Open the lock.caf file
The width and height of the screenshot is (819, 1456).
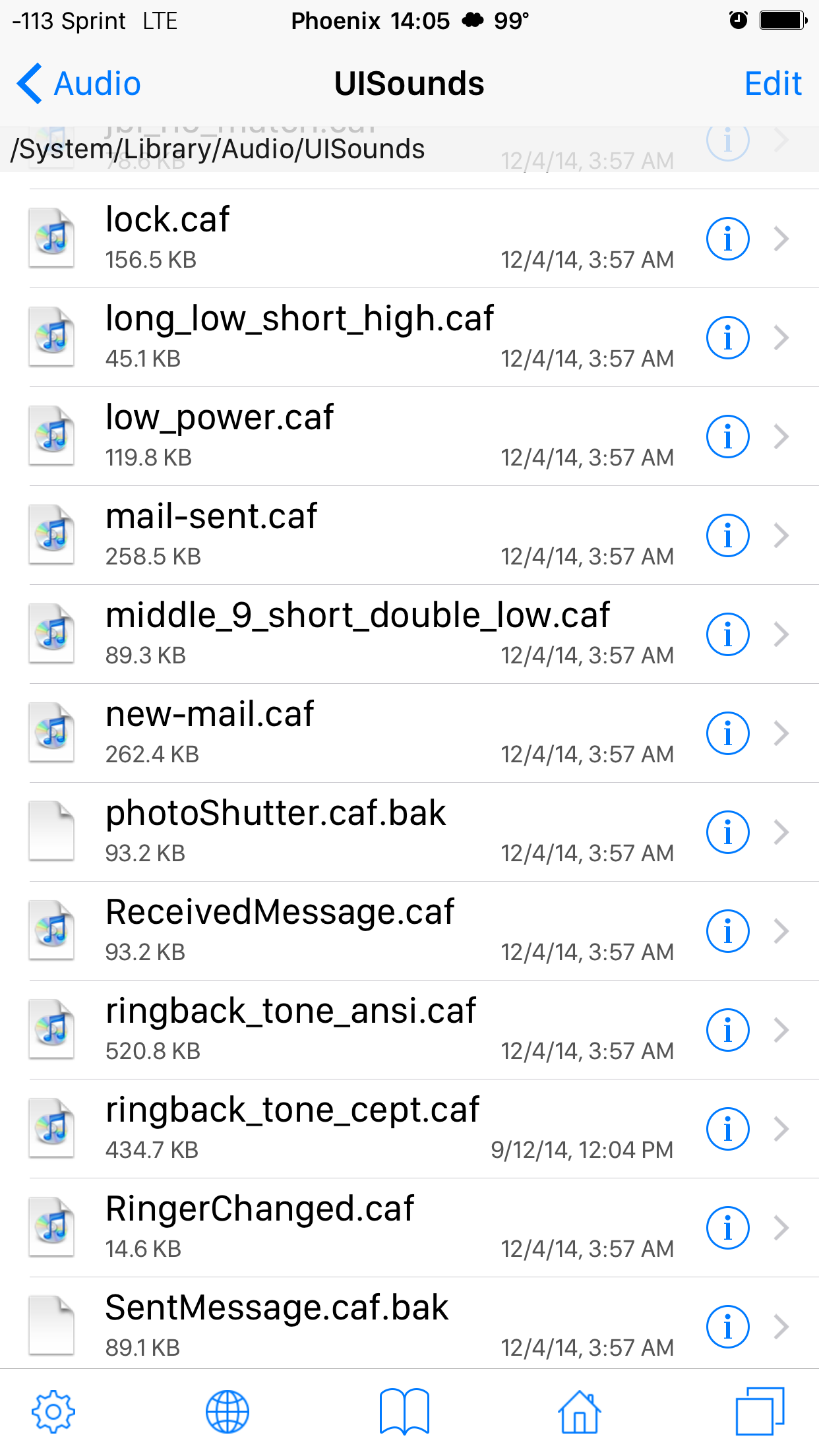point(409,239)
